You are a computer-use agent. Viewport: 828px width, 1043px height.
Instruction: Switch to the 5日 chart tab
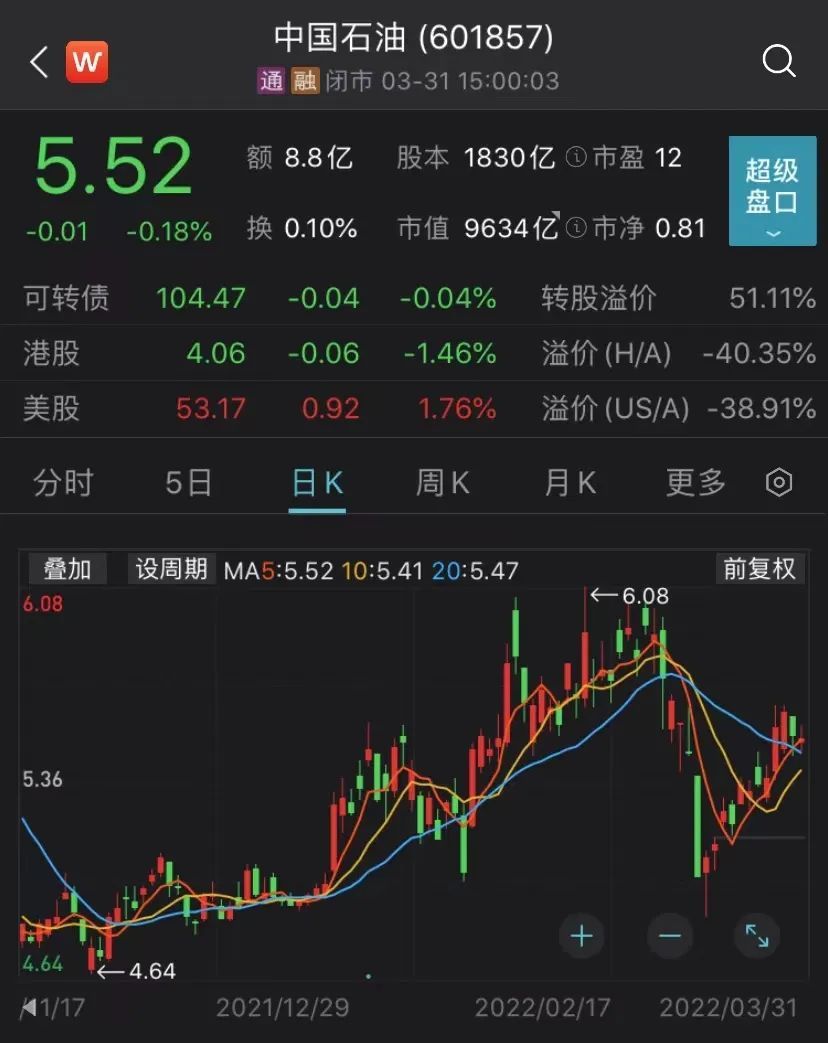point(189,483)
